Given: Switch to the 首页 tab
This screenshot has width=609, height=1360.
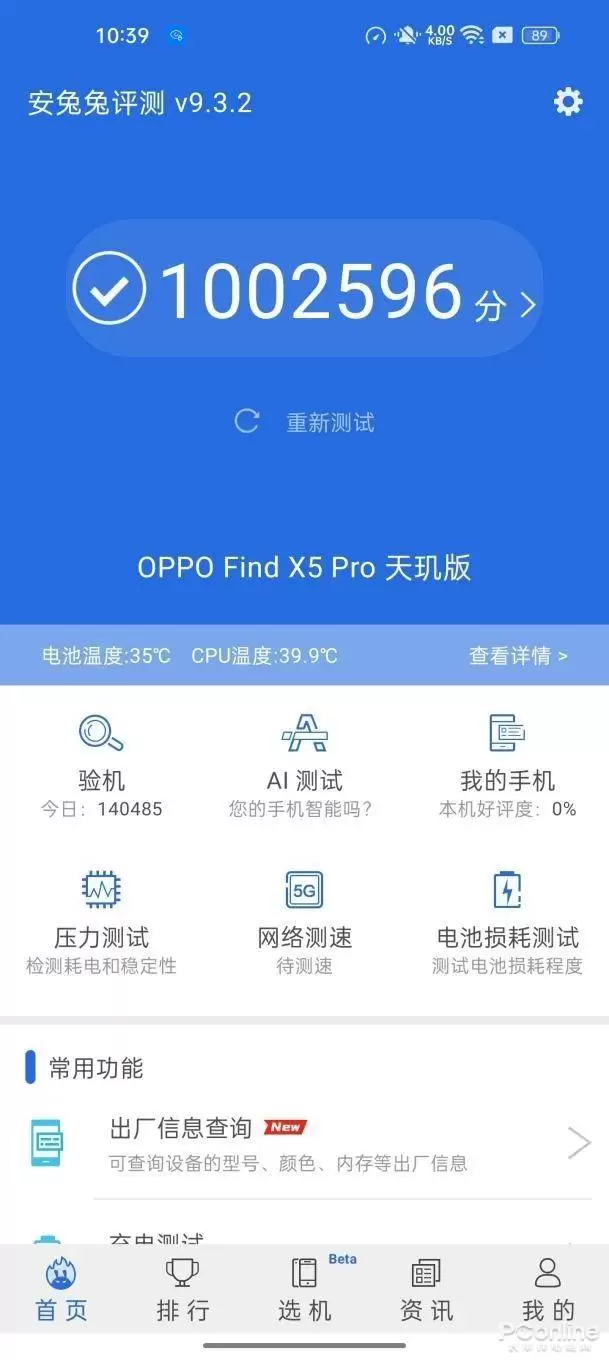Looking at the screenshot, I should click(x=61, y=1290).
